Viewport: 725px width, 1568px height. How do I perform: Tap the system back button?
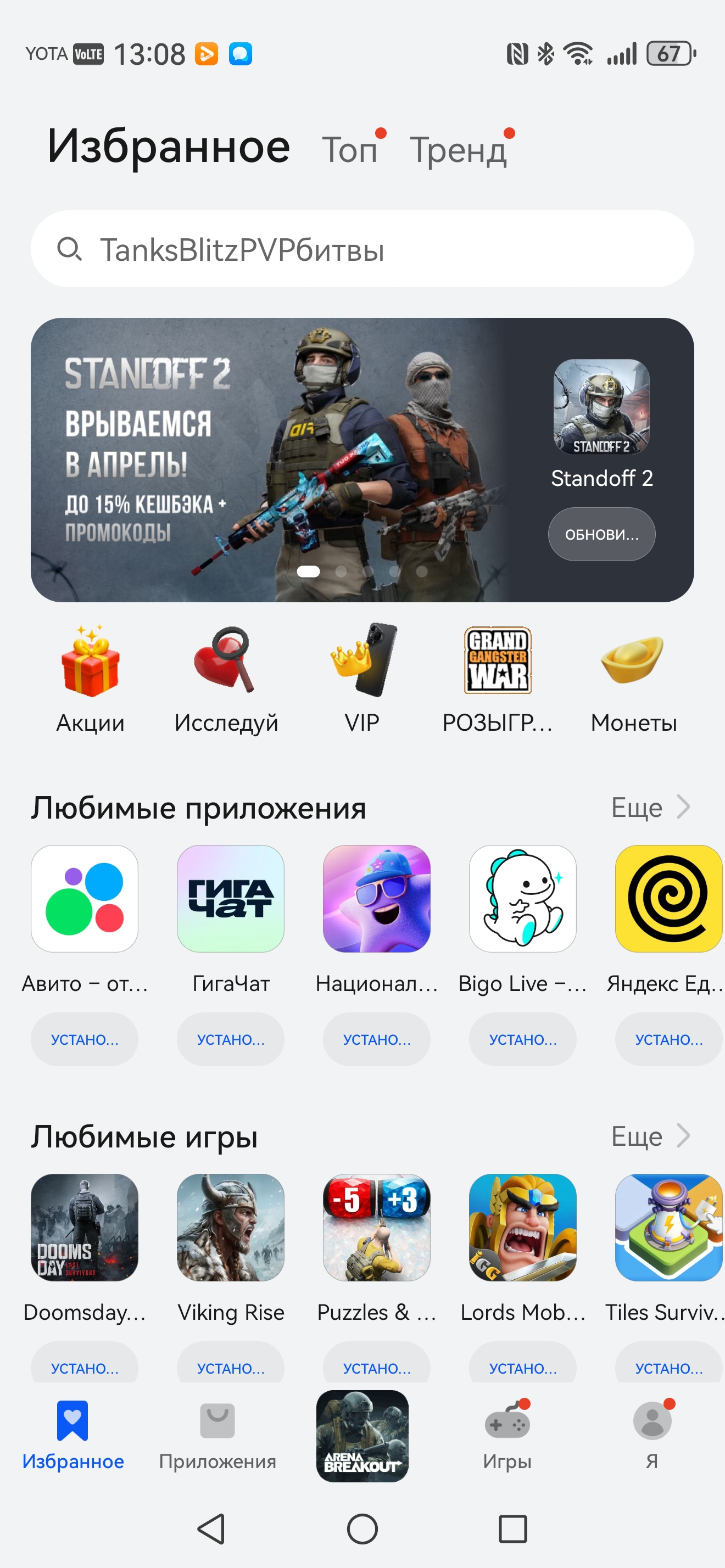tap(211, 1528)
